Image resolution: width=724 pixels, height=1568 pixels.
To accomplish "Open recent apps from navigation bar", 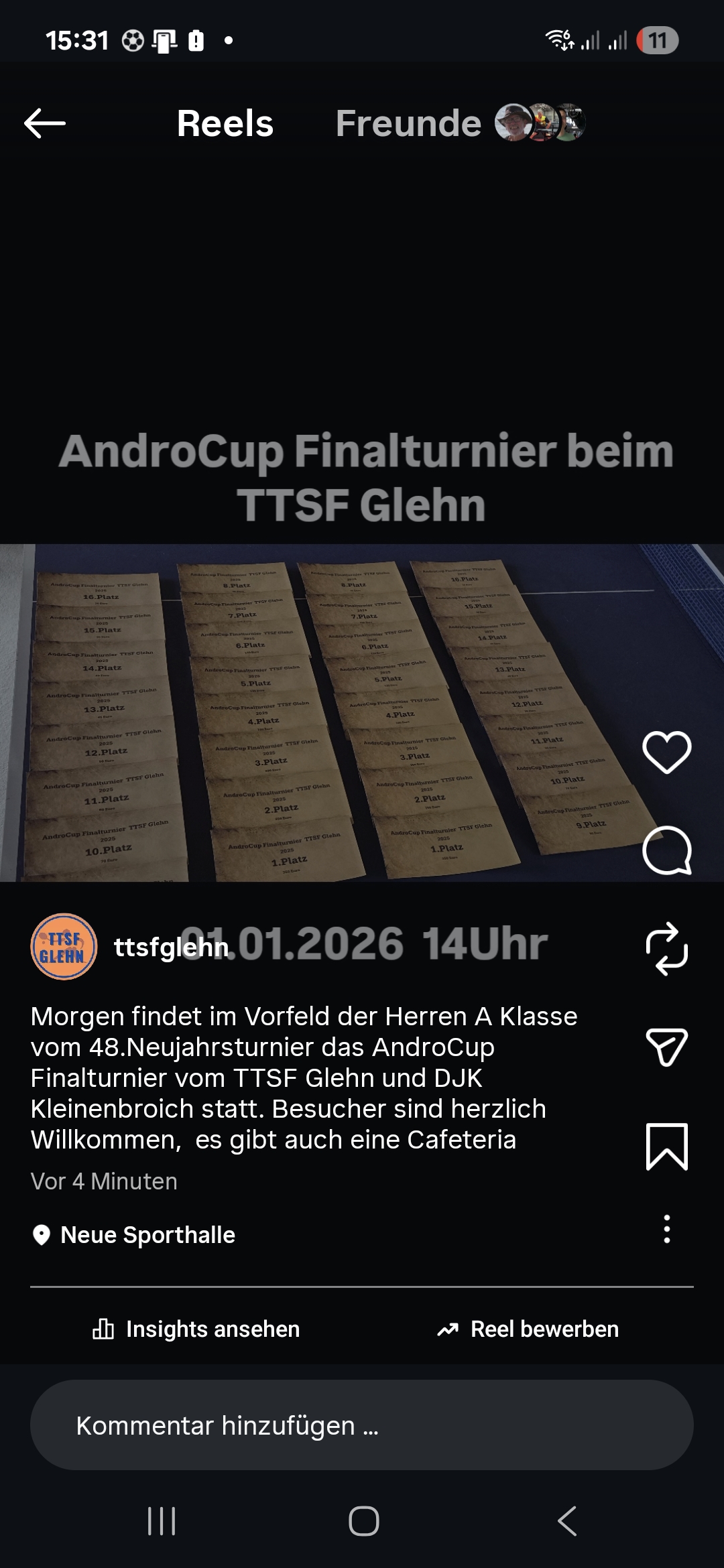I will coord(162,1521).
